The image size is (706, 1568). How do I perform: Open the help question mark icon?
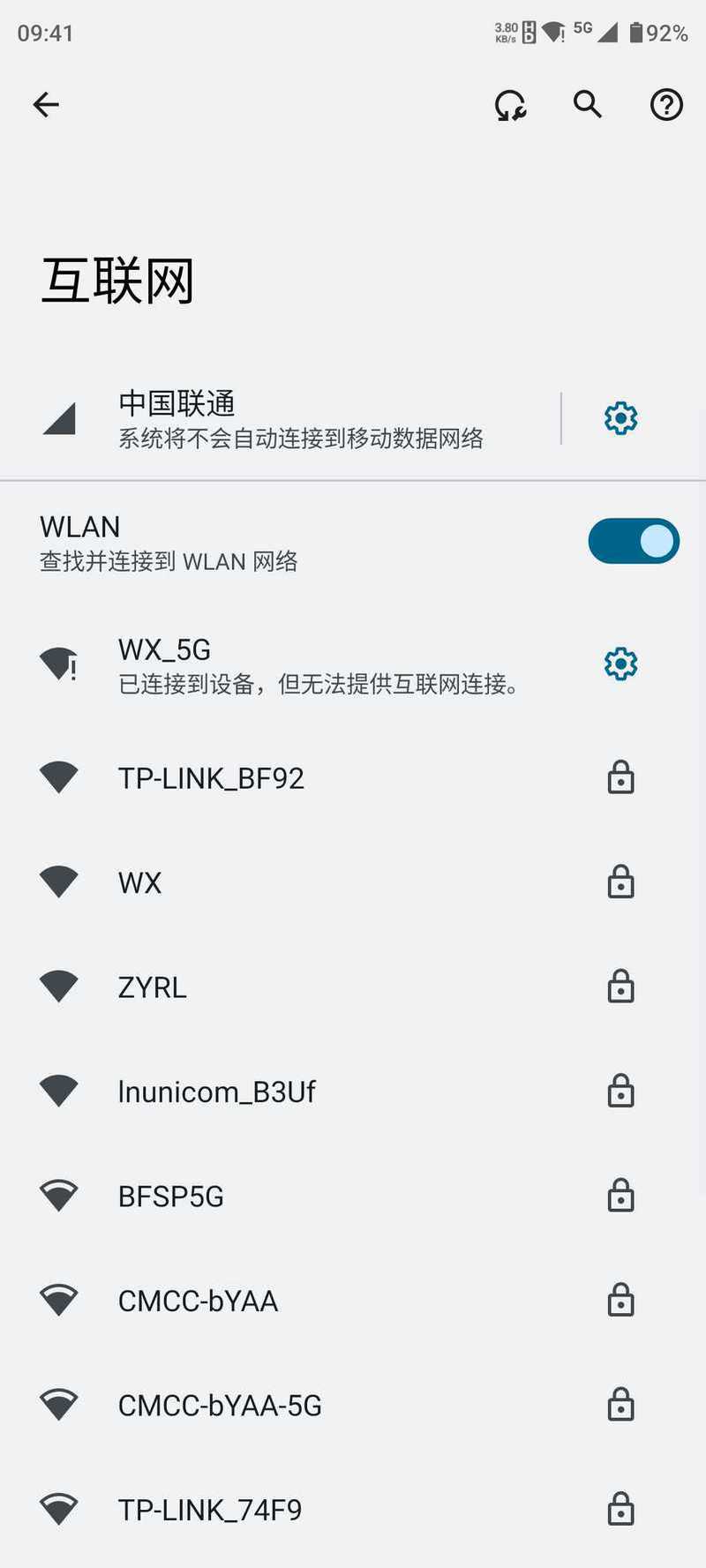tap(666, 105)
